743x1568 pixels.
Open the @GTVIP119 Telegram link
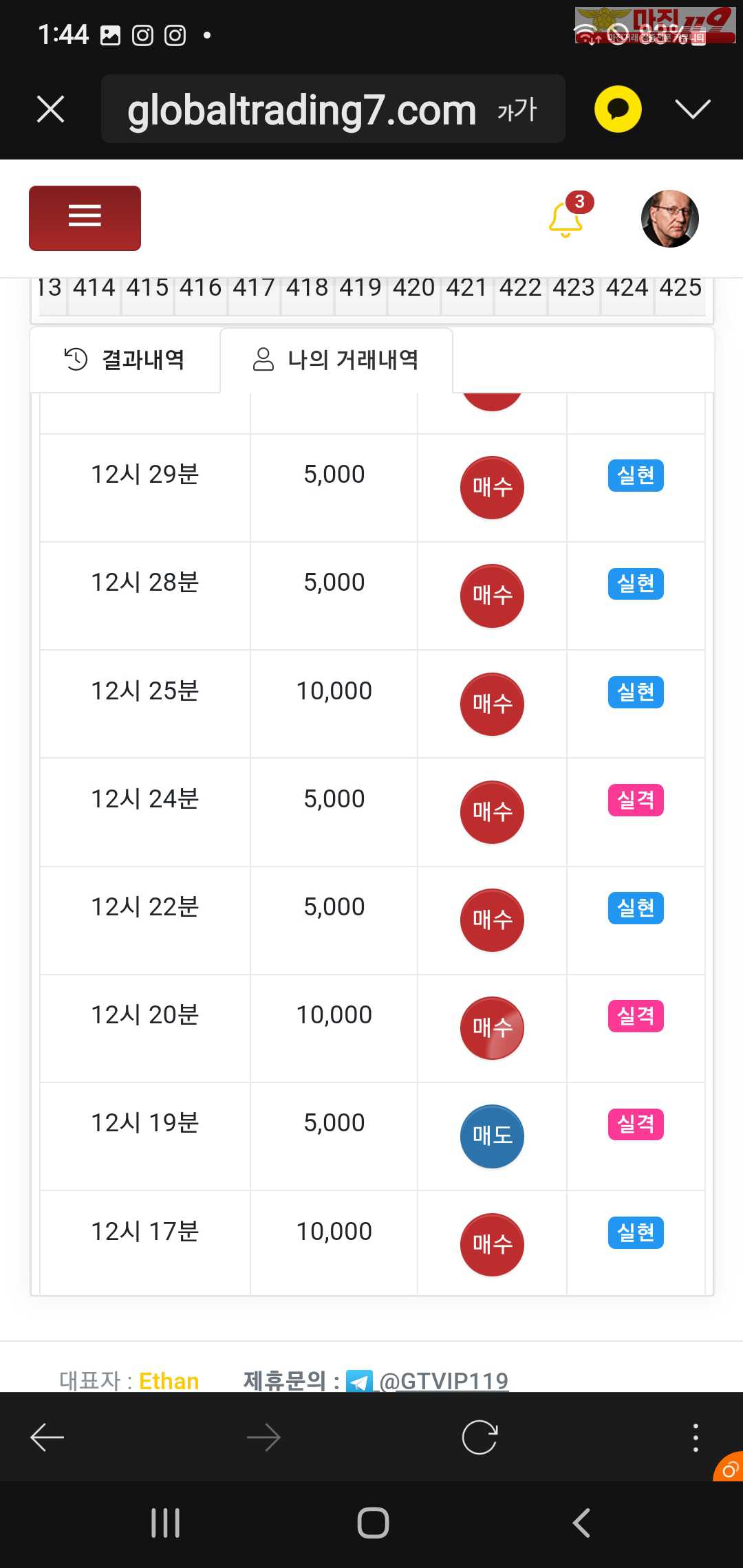[x=443, y=1380]
